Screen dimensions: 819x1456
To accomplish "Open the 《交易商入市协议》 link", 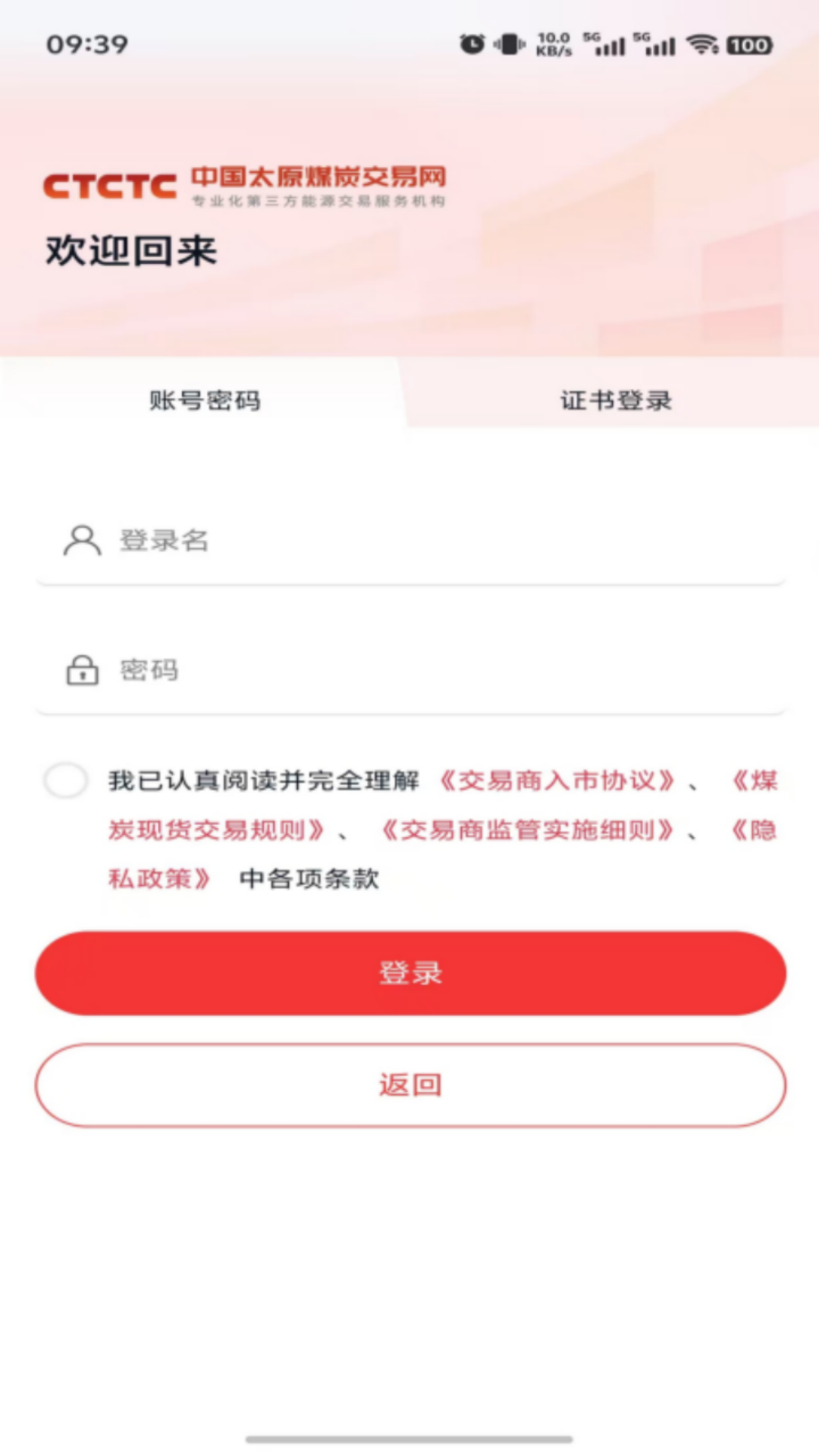I will (x=557, y=780).
